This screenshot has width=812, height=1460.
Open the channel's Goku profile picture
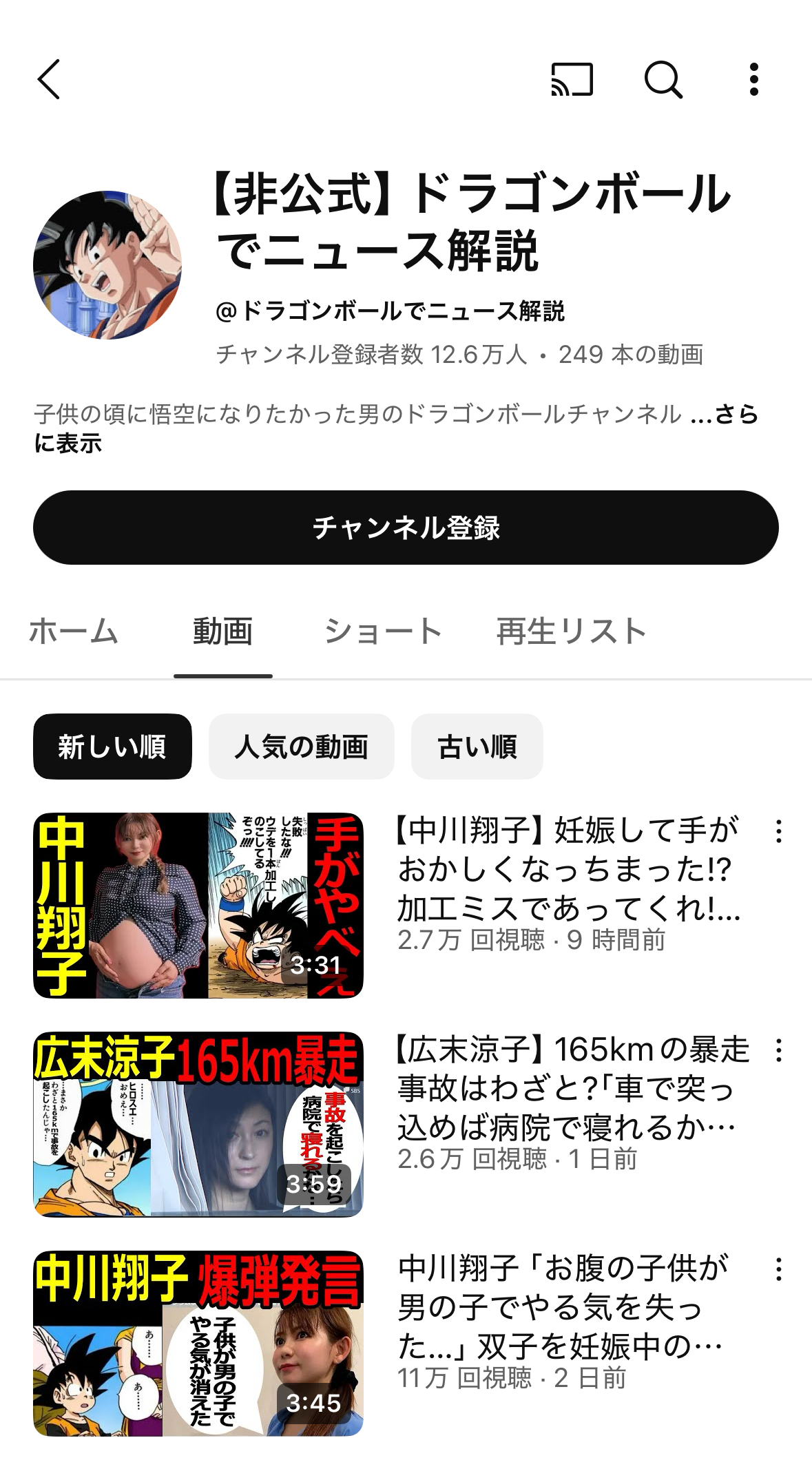[107, 265]
